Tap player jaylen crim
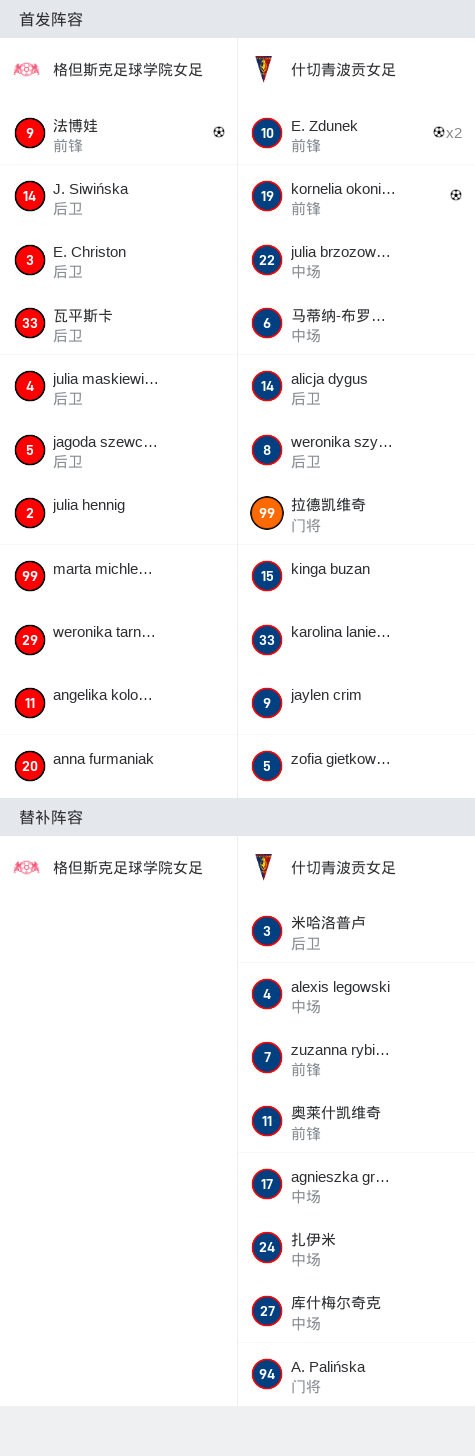This screenshot has height=1456, width=475. (x=356, y=703)
